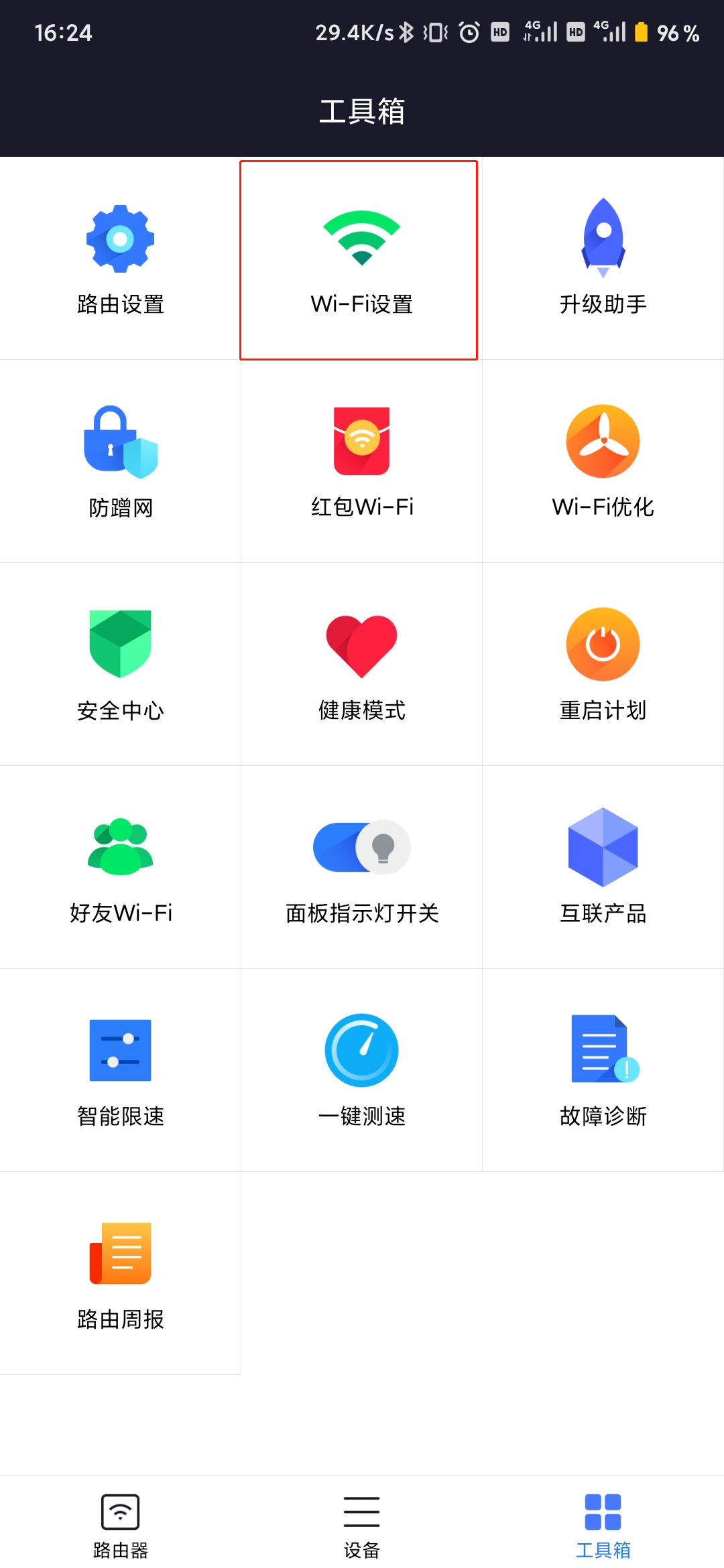Enable 健康模式 health mode

[360, 667]
